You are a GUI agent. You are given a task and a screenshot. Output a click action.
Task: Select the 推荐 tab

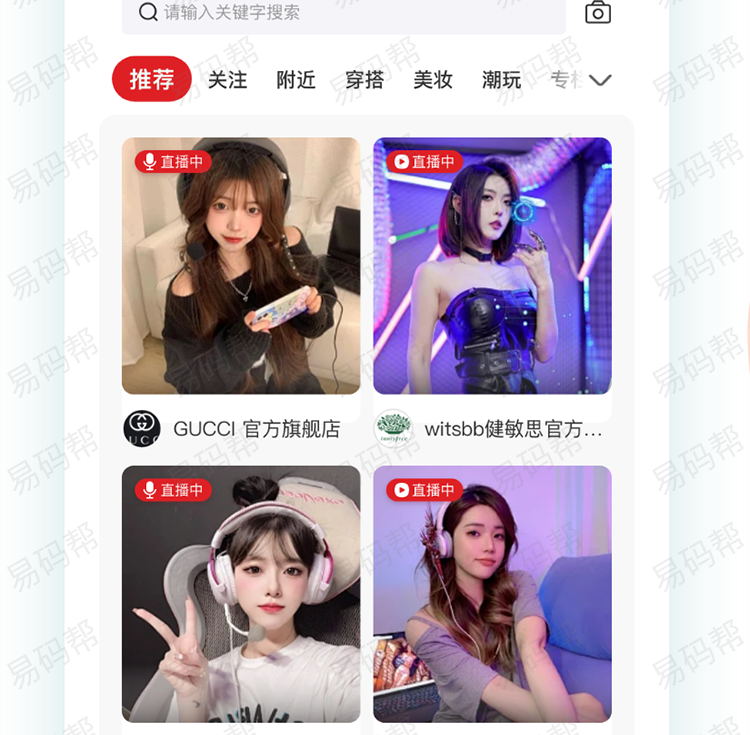[152, 79]
